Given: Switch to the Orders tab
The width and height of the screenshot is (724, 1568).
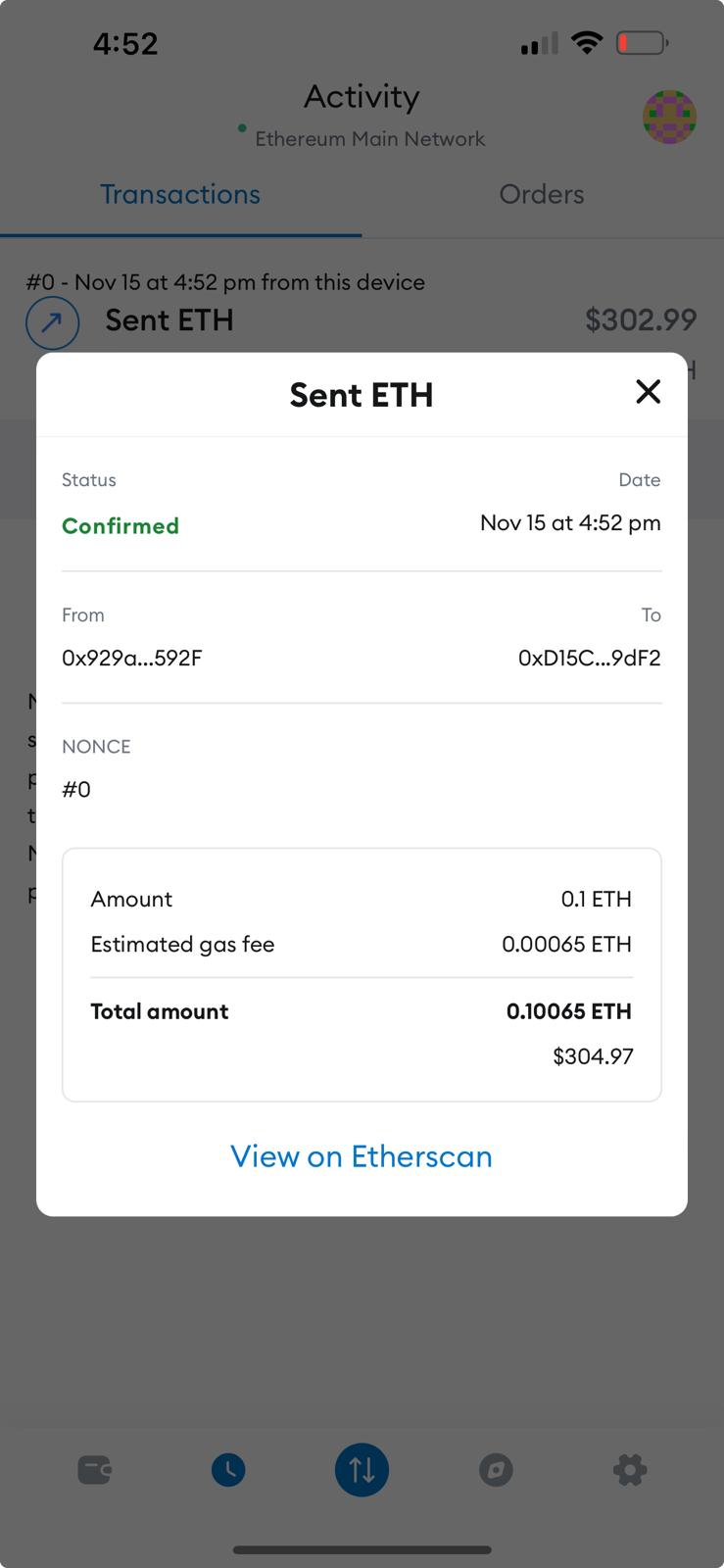Looking at the screenshot, I should pos(542,194).
